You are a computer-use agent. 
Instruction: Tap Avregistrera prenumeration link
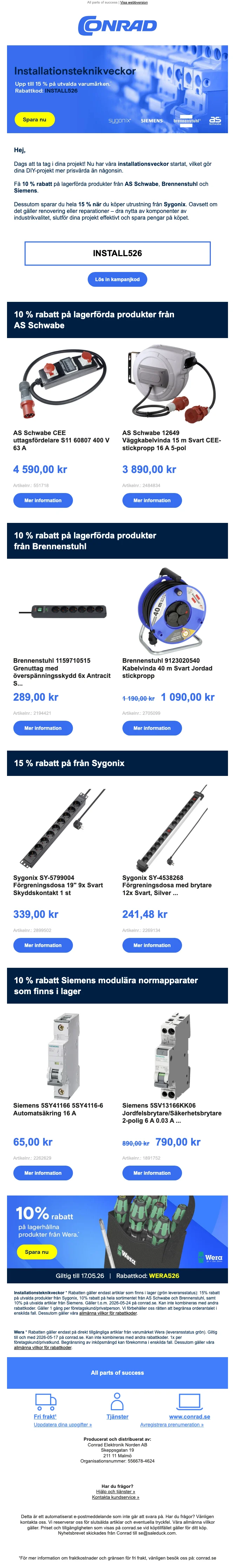tap(172, 1424)
